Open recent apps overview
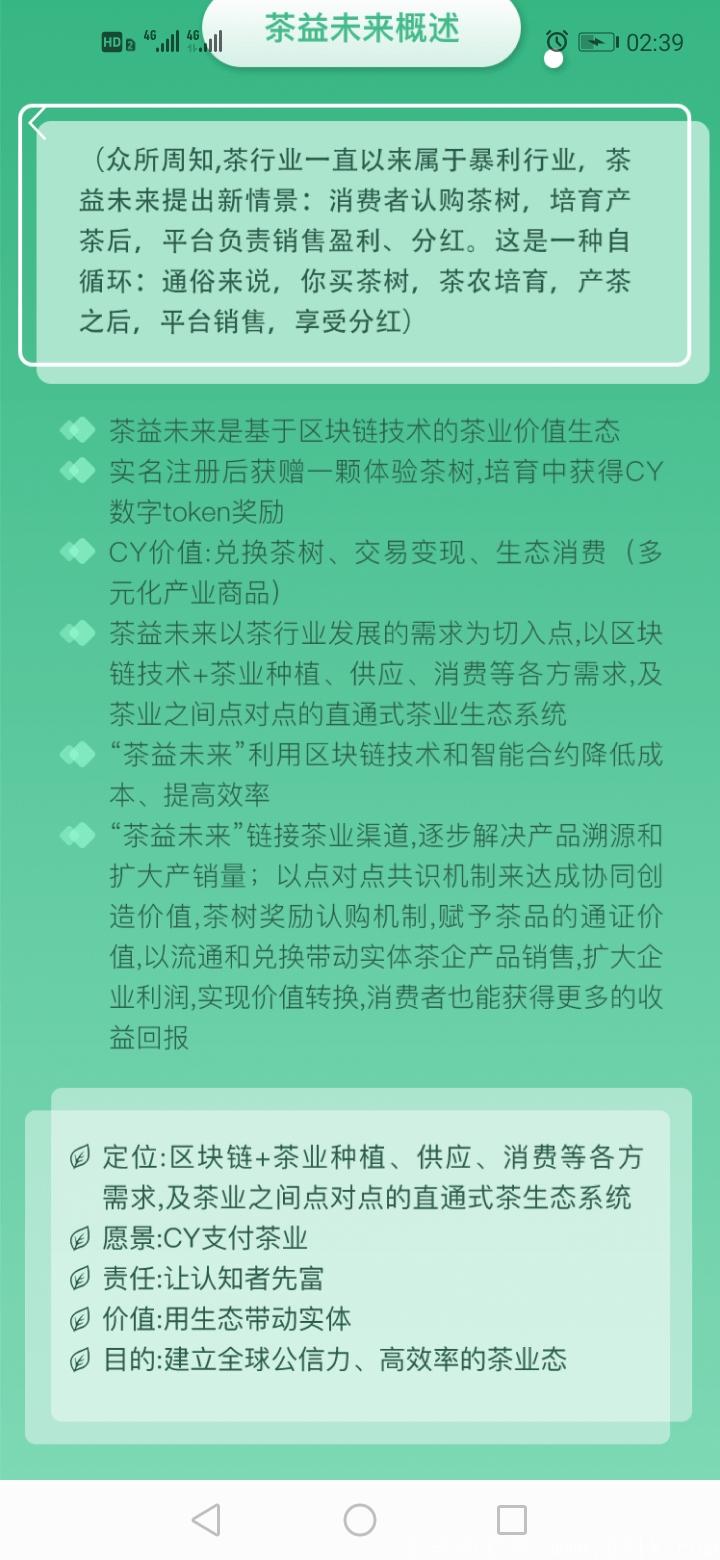This screenshot has height=1560, width=720. point(511,1519)
